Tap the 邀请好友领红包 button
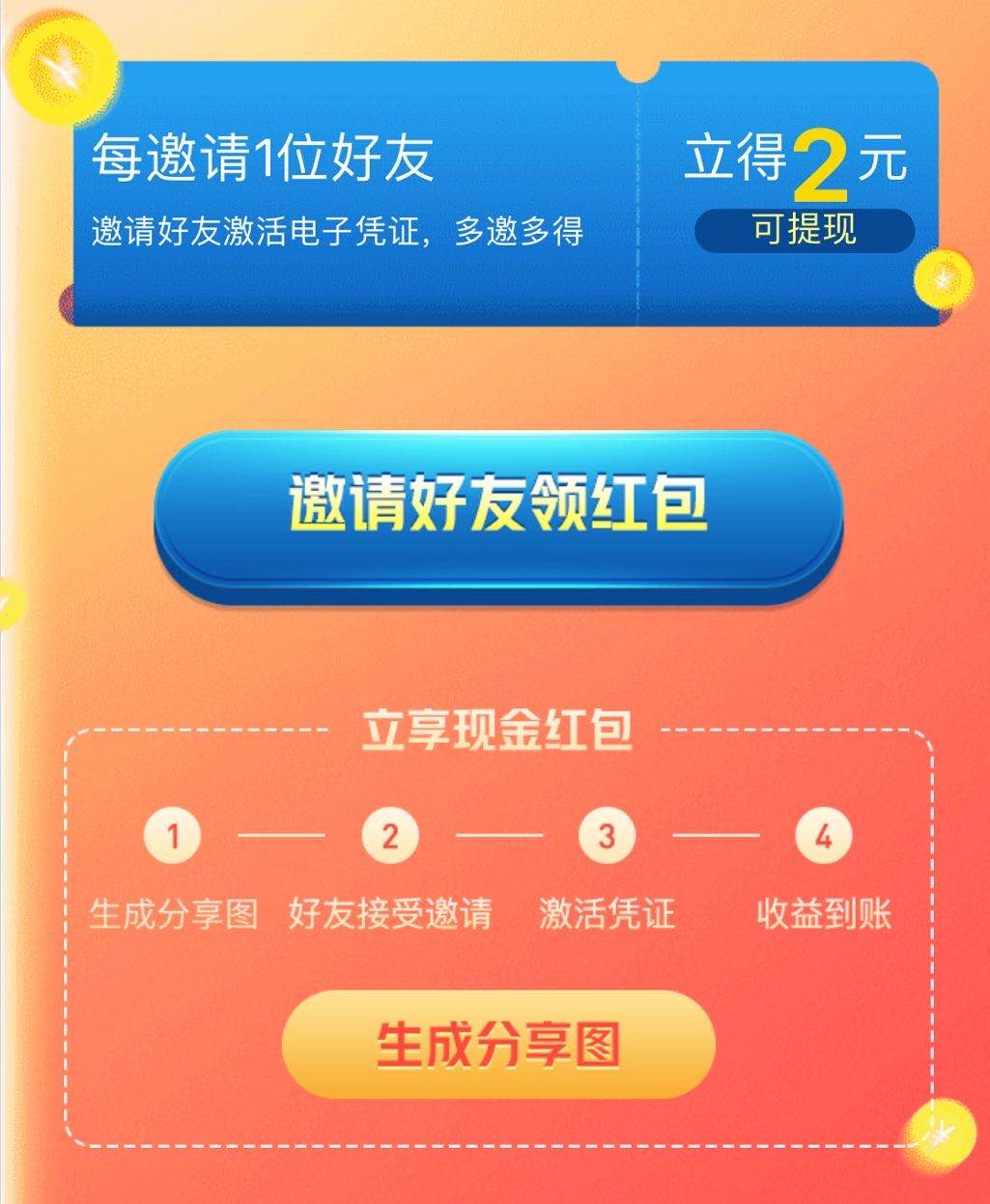The width and height of the screenshot is (990, 1204). tap(498, 506)
